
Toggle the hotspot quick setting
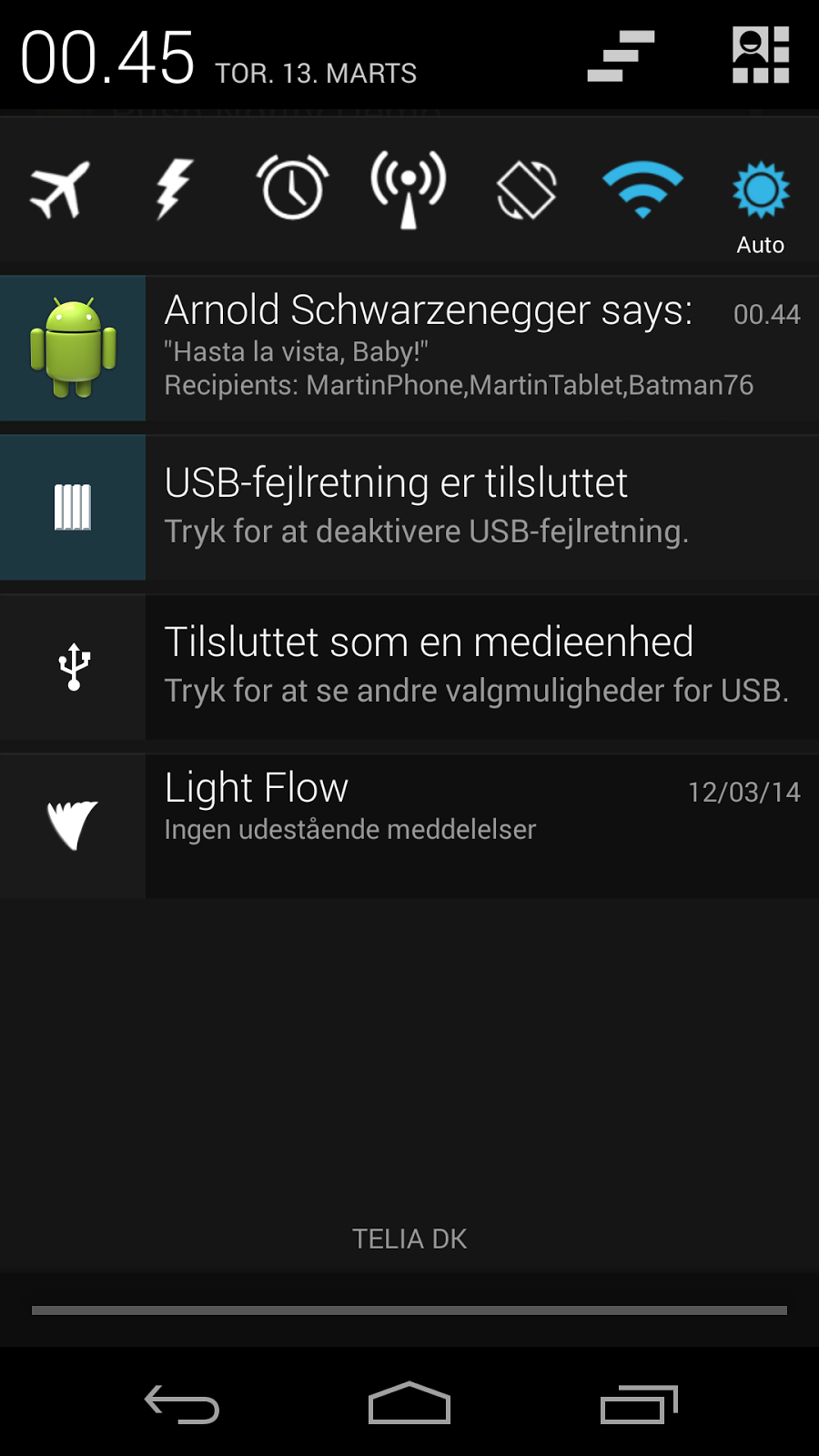click(409, 189)
